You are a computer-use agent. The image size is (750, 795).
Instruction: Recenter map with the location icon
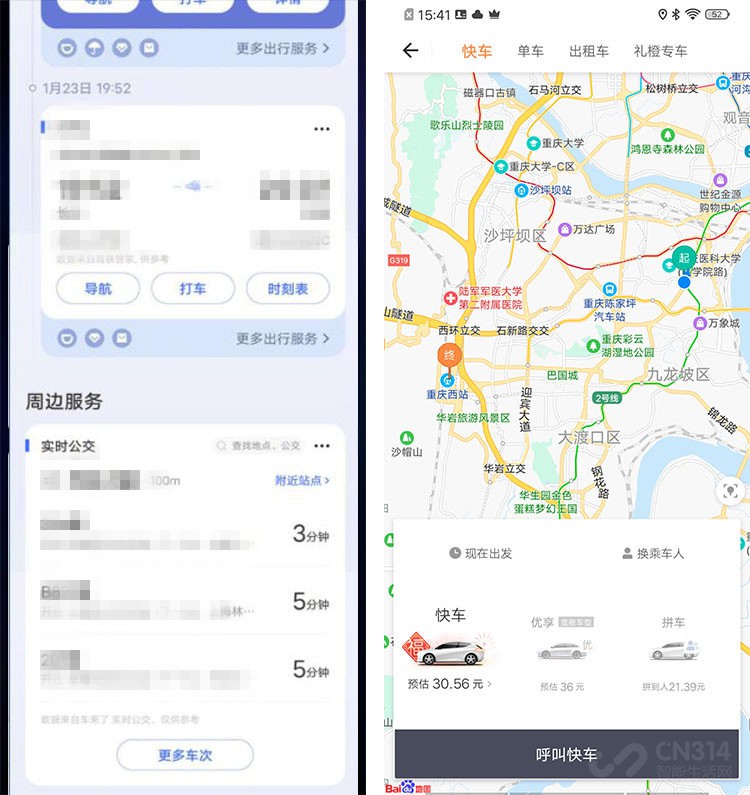(x=731, y=491)
